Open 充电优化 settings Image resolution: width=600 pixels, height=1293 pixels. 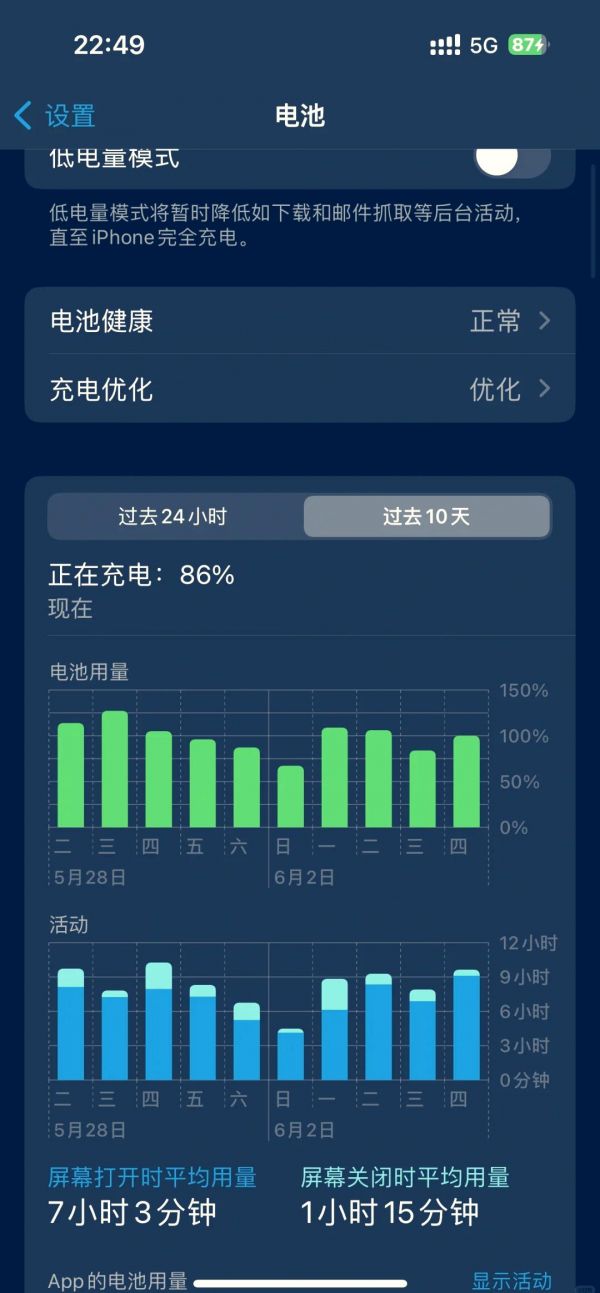pos(300,388)
